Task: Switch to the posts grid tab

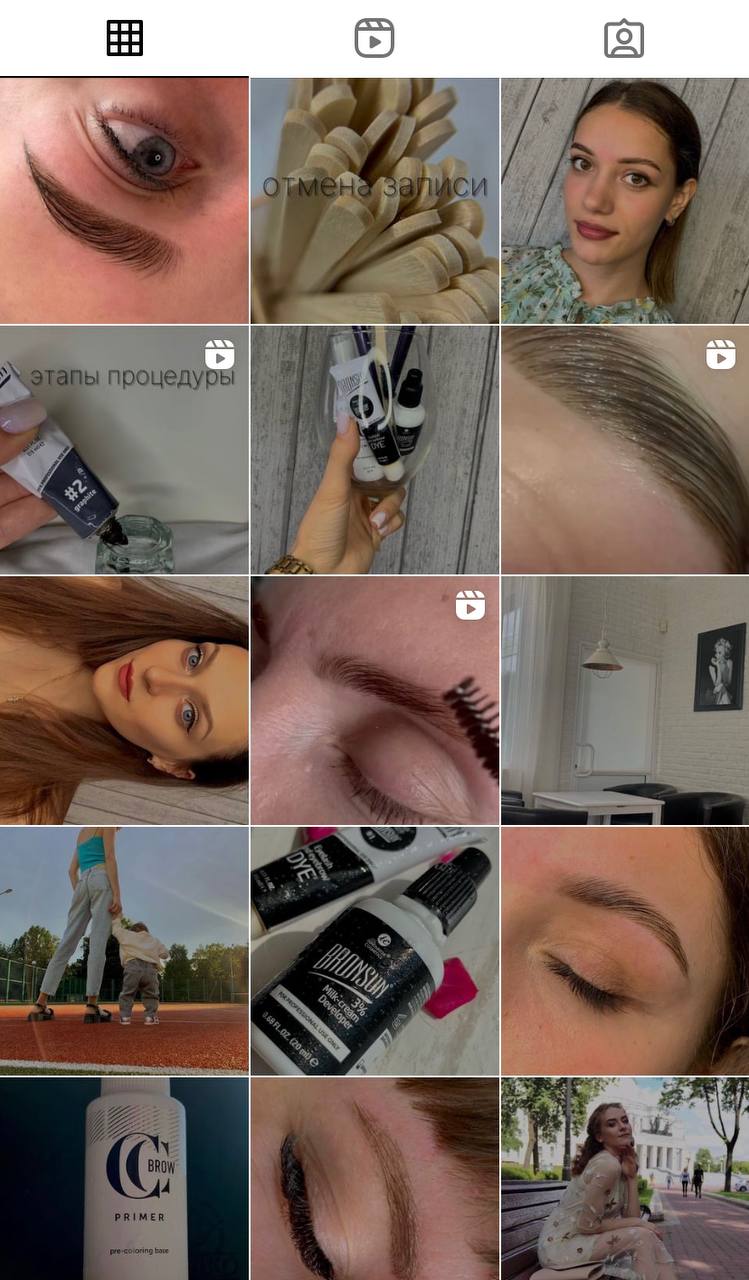Action: click(125, 38)
